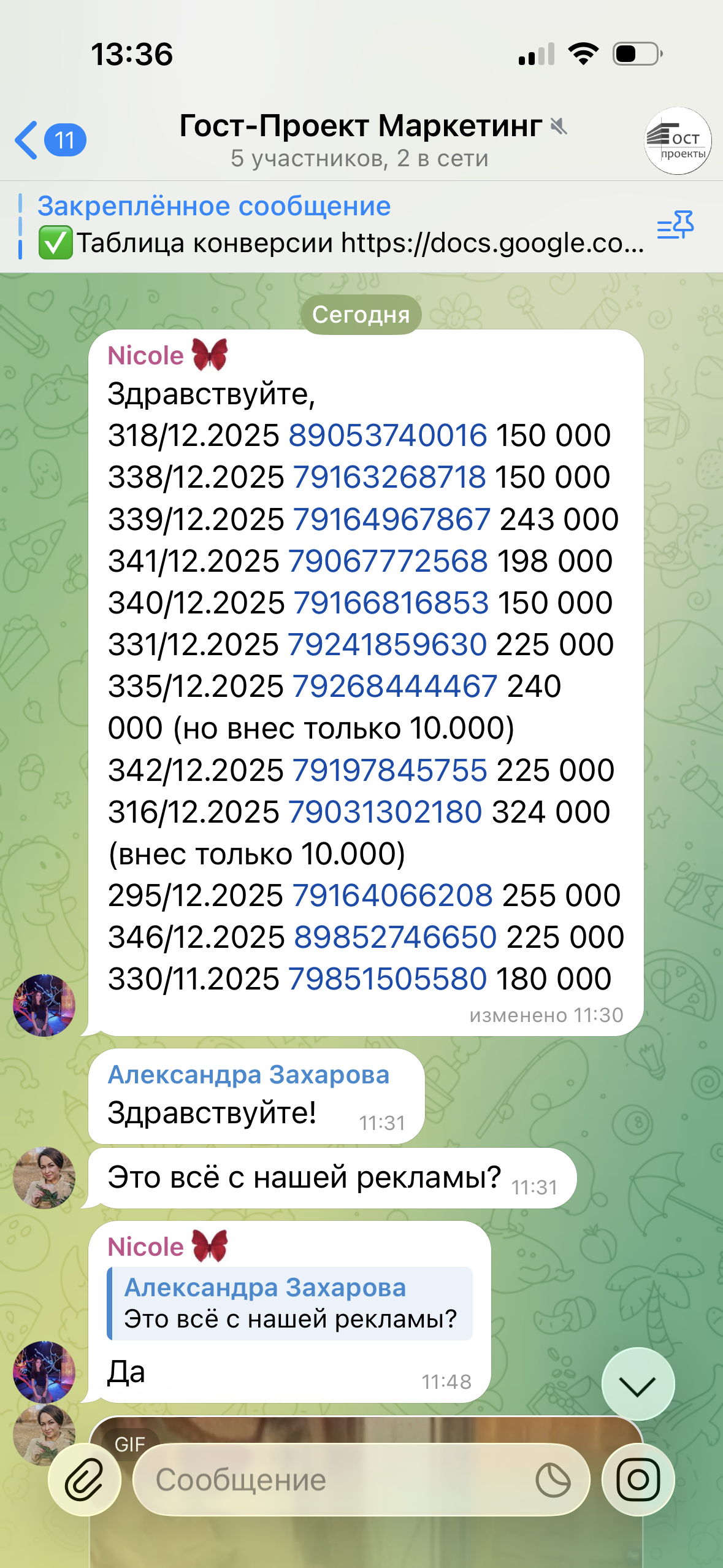Tap phone number 89053740016
Screen dimensions: 723x1568
pyautogui.click(x=388, y=436)
